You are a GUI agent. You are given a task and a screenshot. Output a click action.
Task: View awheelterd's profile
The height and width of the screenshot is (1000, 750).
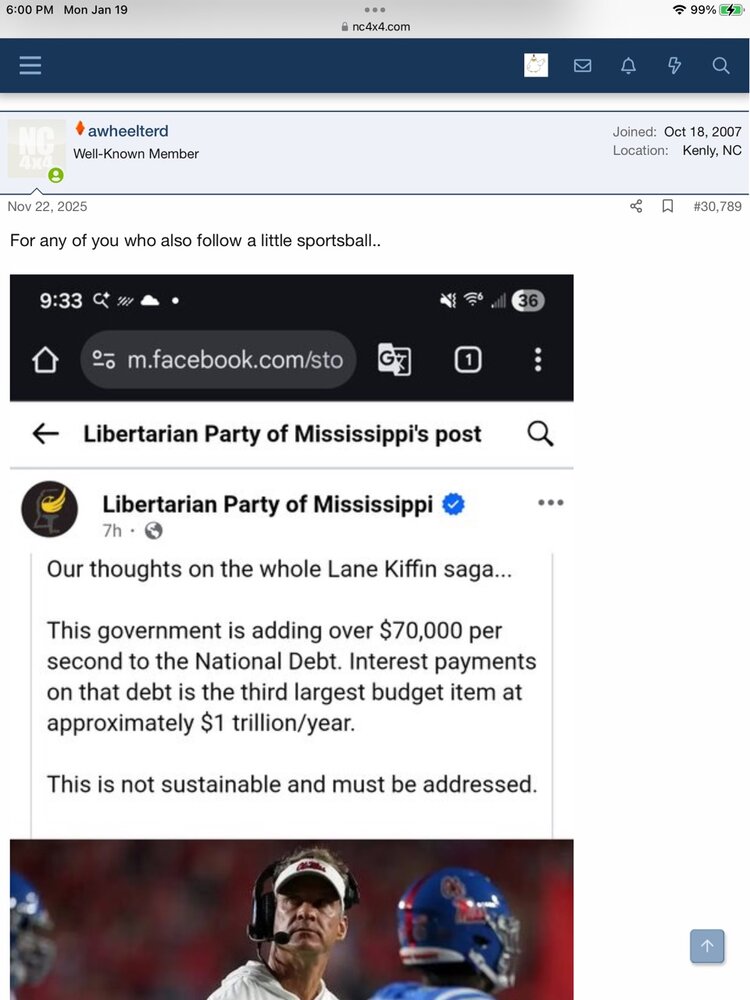128,131
